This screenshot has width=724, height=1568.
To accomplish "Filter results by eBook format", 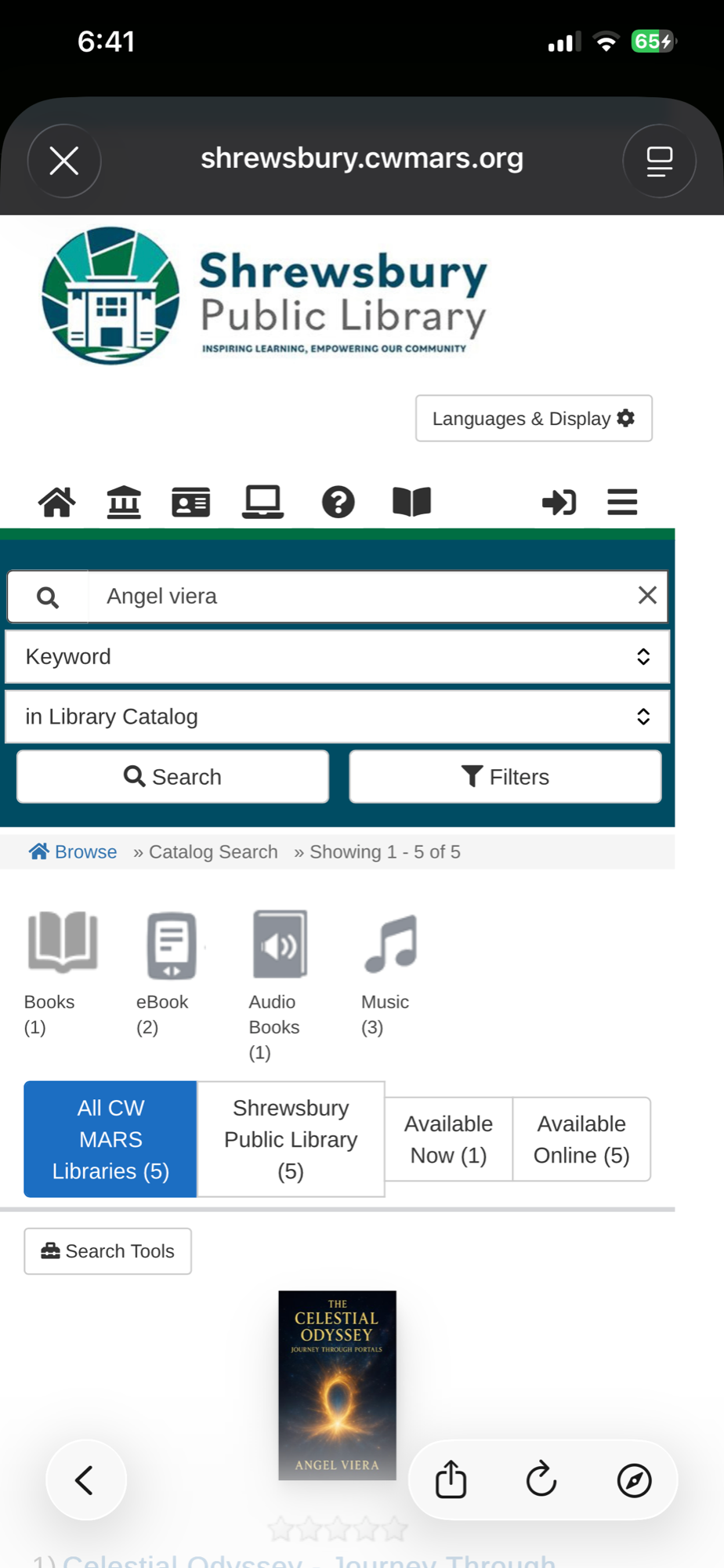I will click(169, 972).
